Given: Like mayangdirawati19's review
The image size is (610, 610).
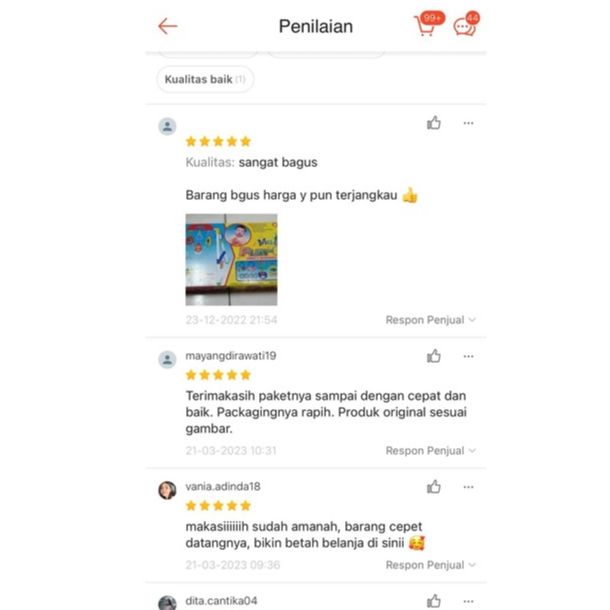Looking at the screenshot, I should 434,356.
